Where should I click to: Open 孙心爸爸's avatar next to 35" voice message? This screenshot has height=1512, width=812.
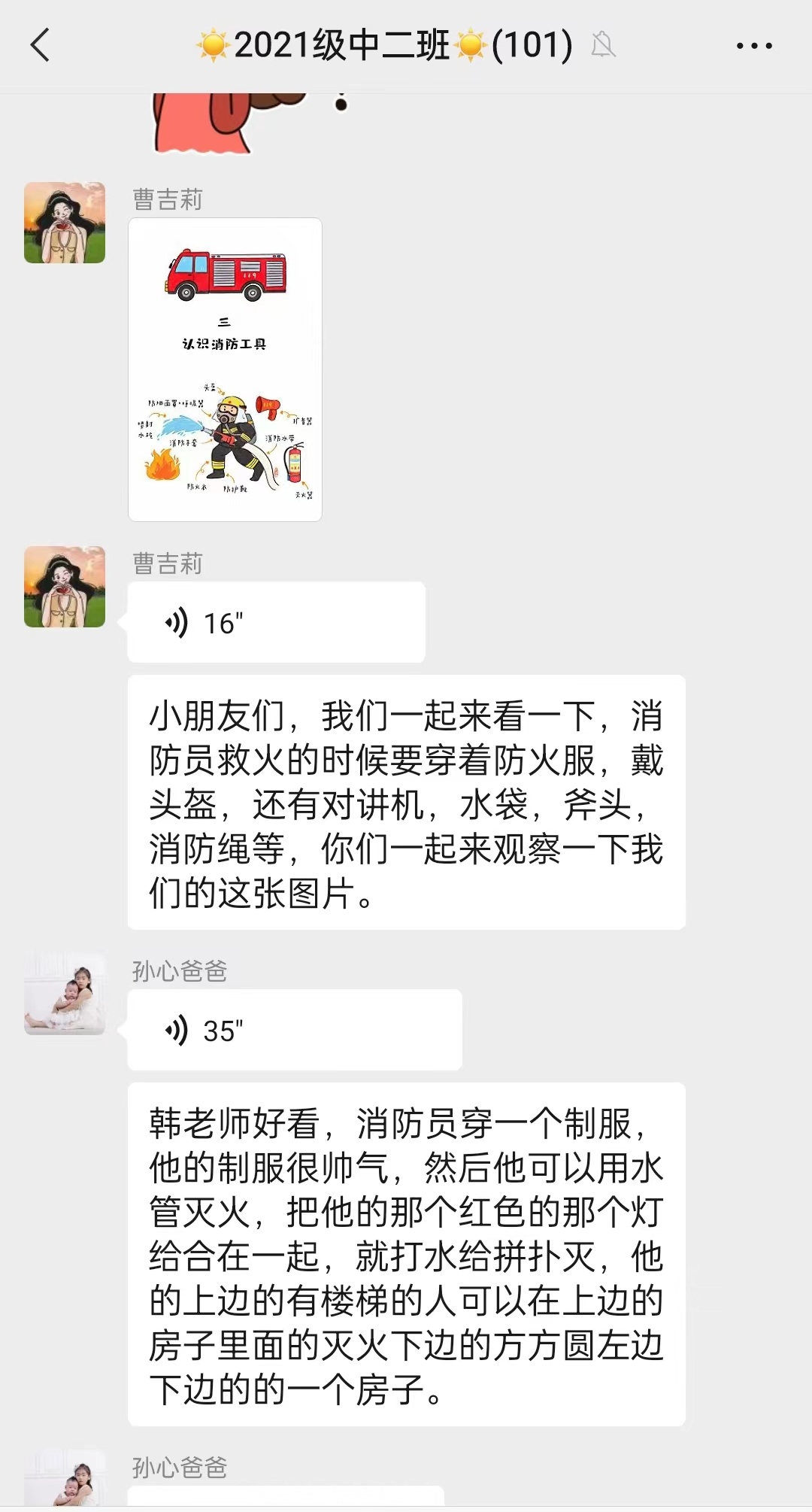pos(65,994)
